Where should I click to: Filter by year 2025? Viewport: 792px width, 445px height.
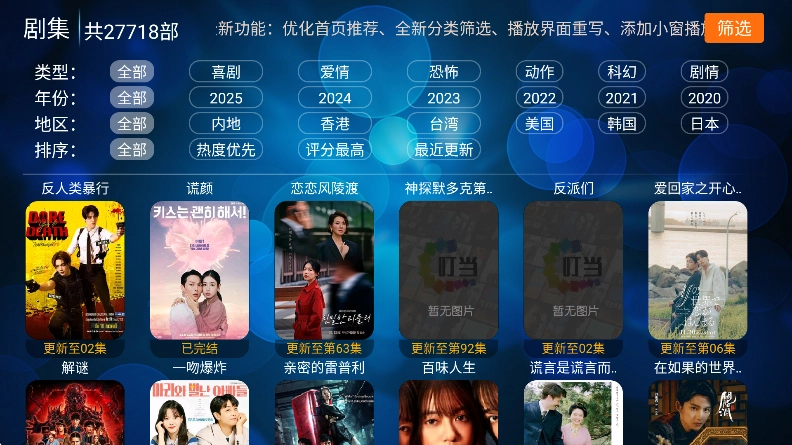point(226,98)
